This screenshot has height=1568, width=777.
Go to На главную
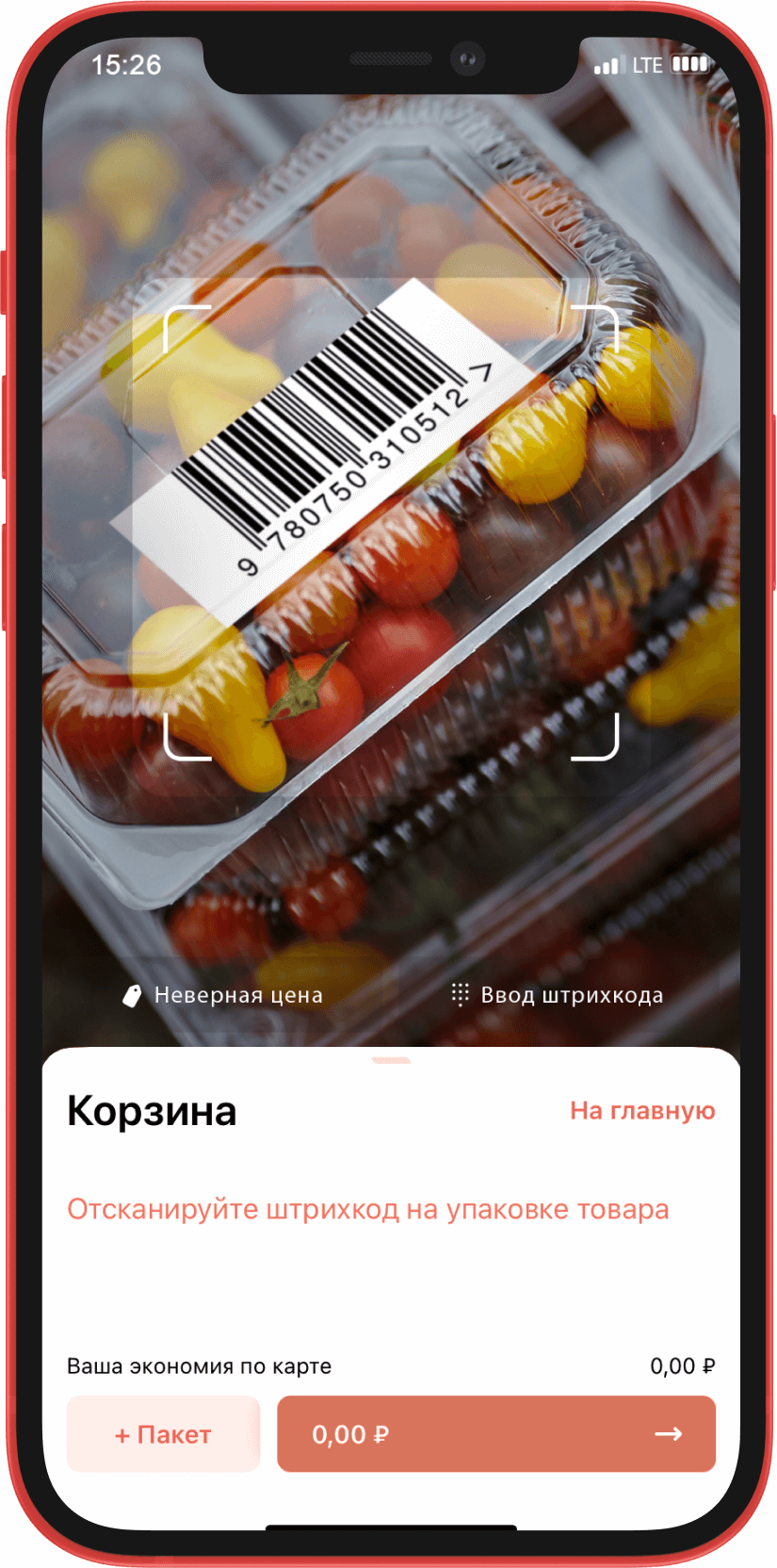(642, 1111)
